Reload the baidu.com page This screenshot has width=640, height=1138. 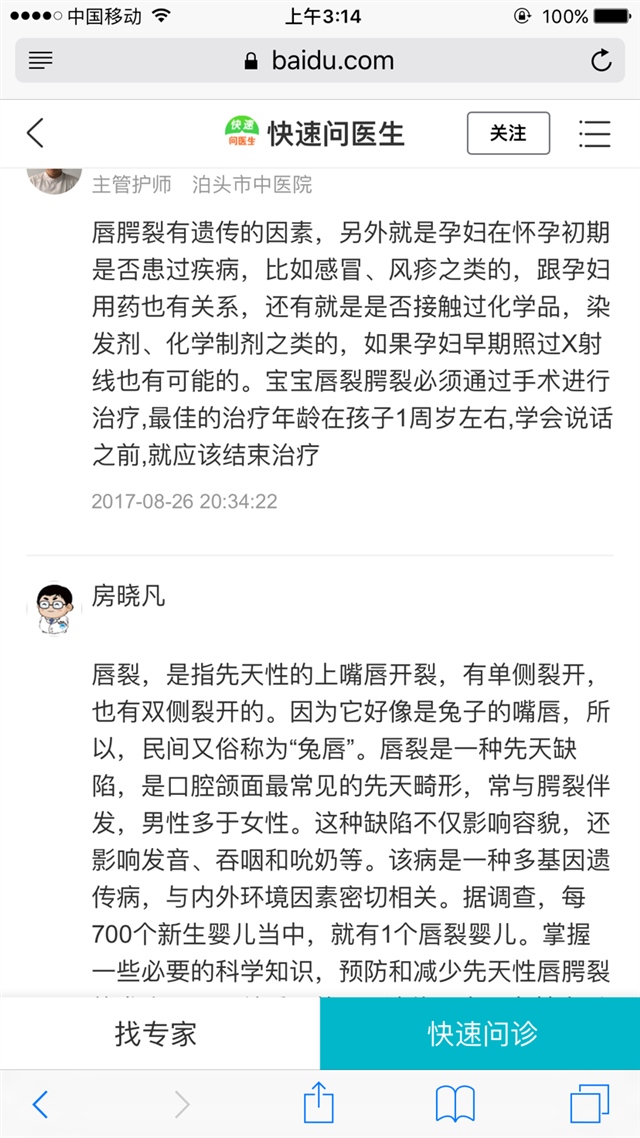coord(601,61)
